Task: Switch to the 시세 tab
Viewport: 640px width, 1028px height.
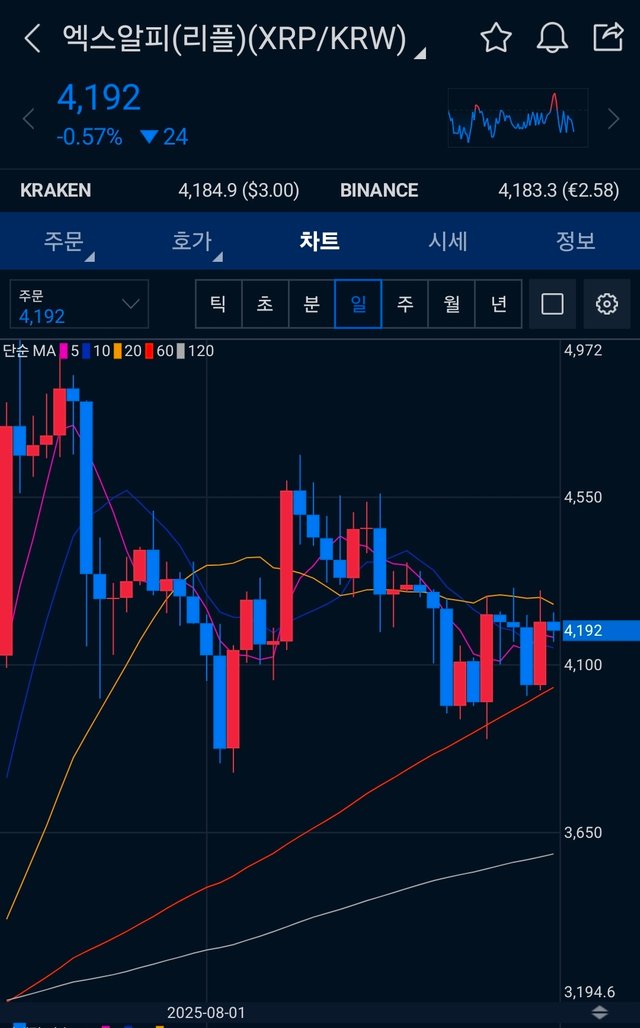Action: (448, 241)
